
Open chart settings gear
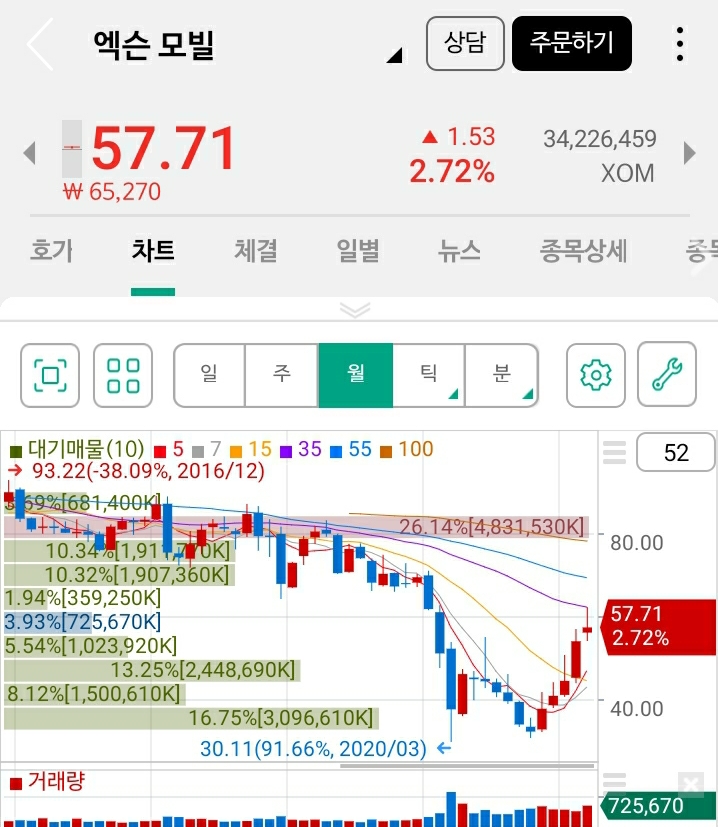(596, 376)
